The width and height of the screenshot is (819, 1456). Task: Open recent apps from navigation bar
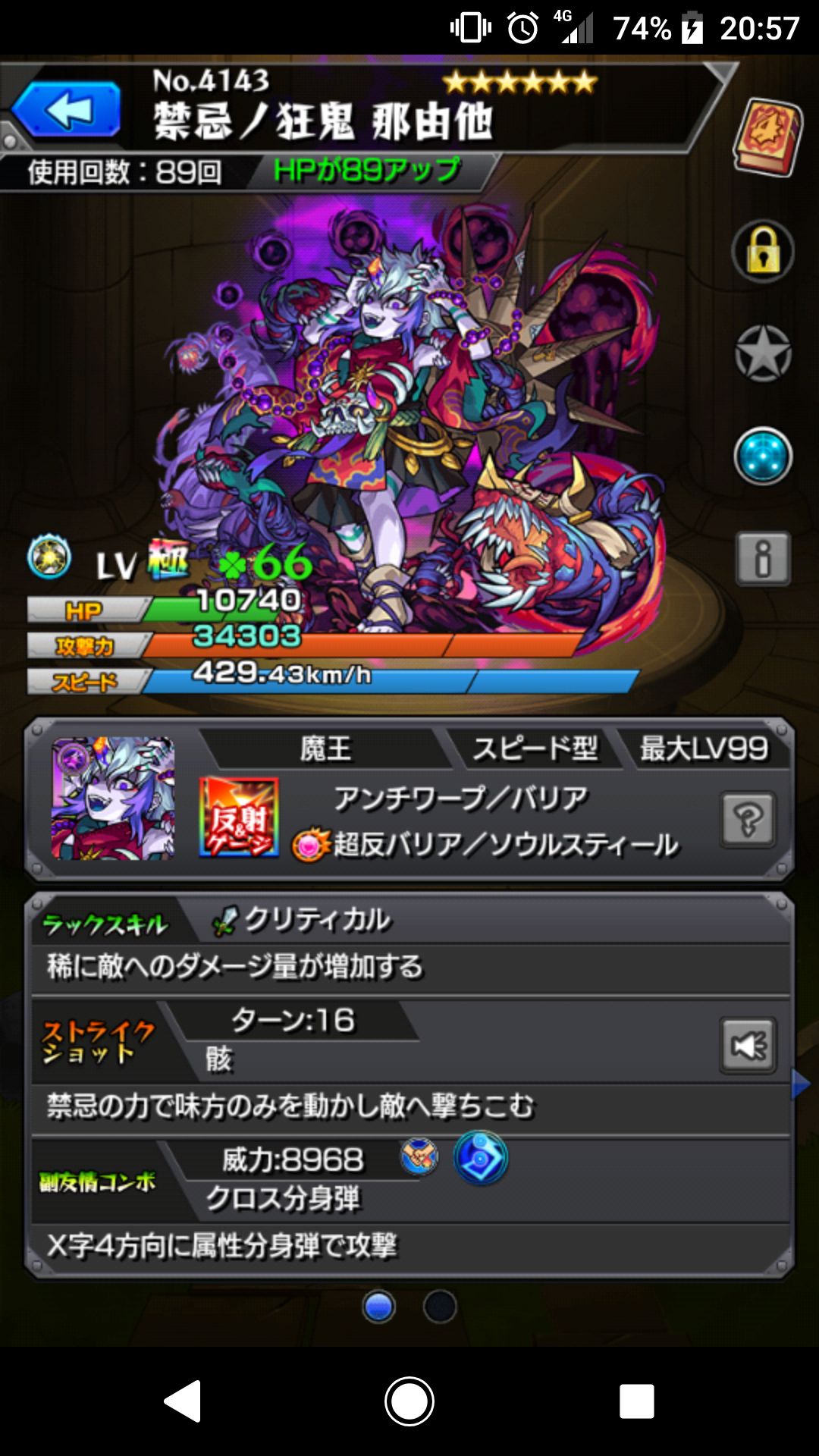pyautogui.click(x=636, y=1401)
